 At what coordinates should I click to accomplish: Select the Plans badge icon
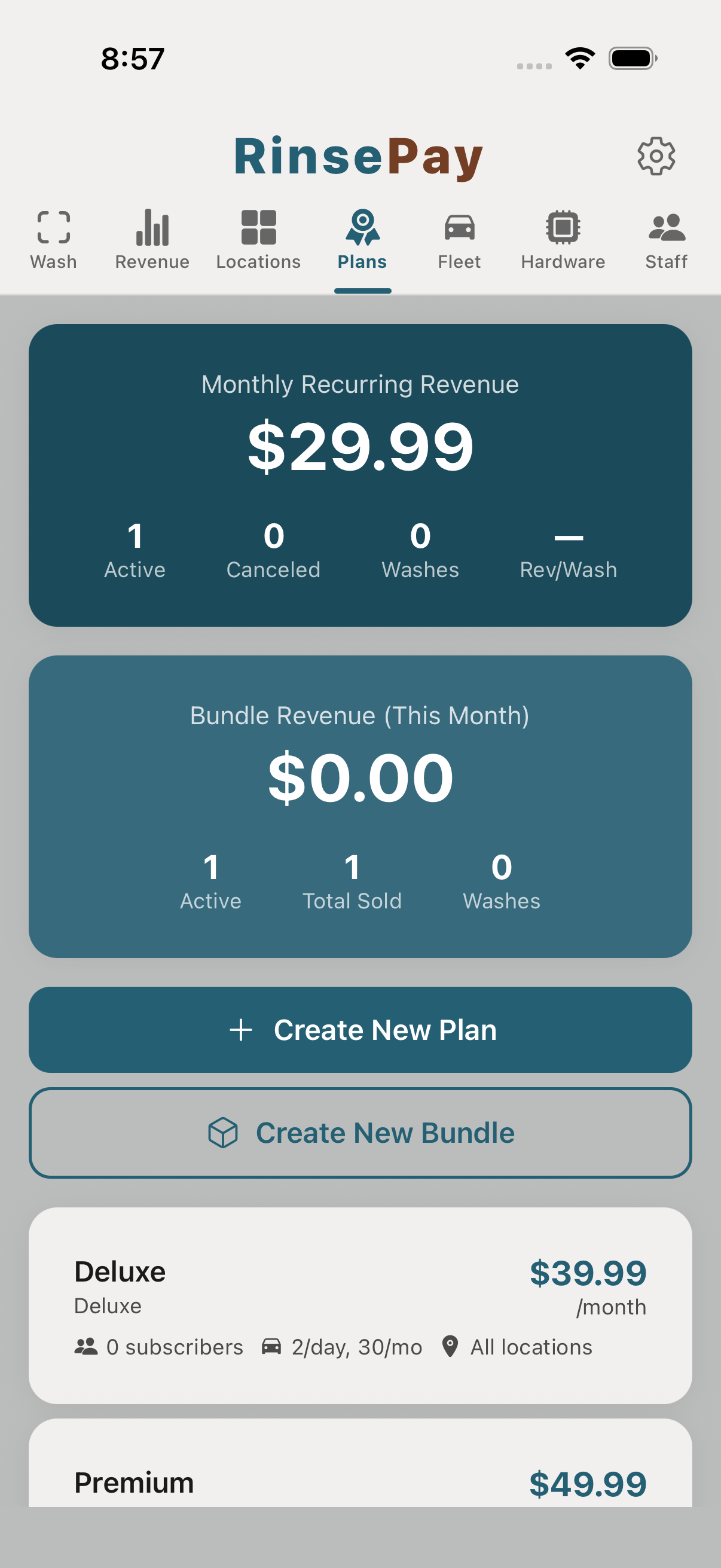click(x=363, y=228)
